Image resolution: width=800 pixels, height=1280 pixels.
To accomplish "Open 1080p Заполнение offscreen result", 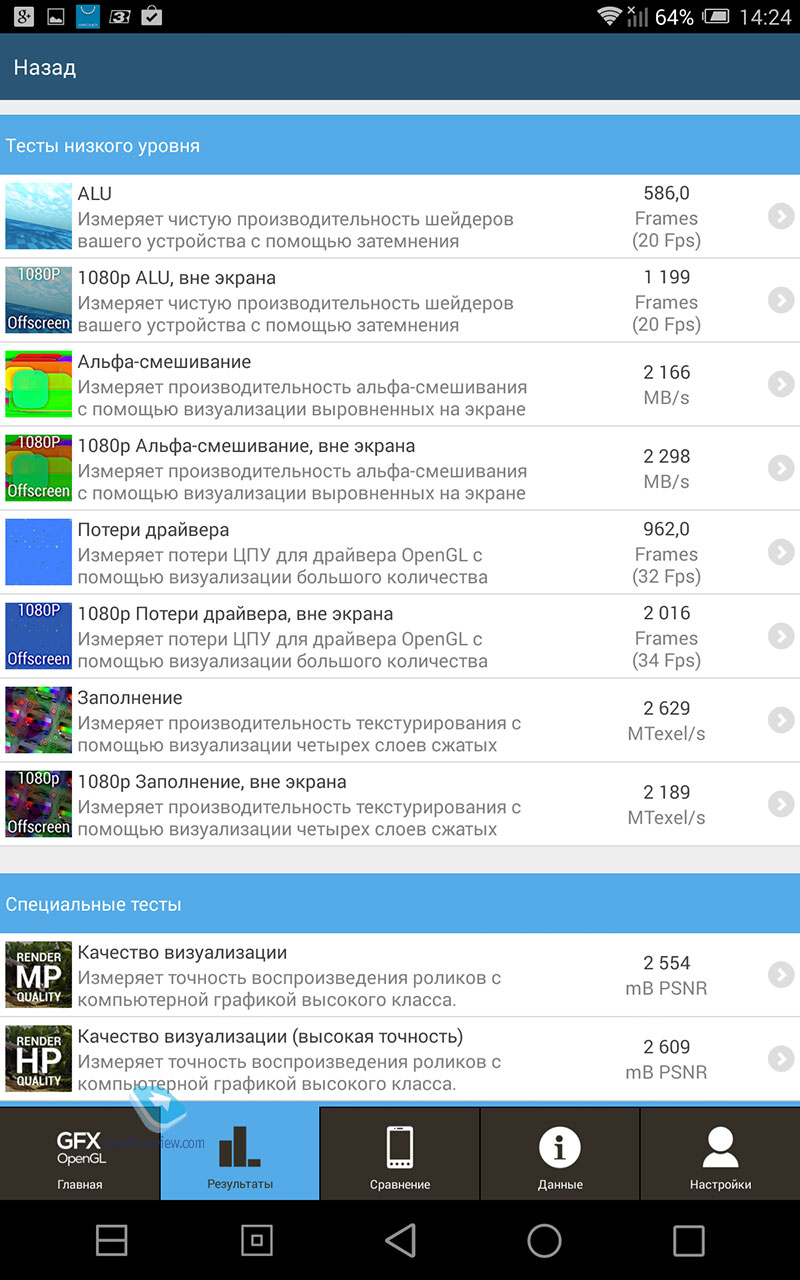I will pos(400,804).
